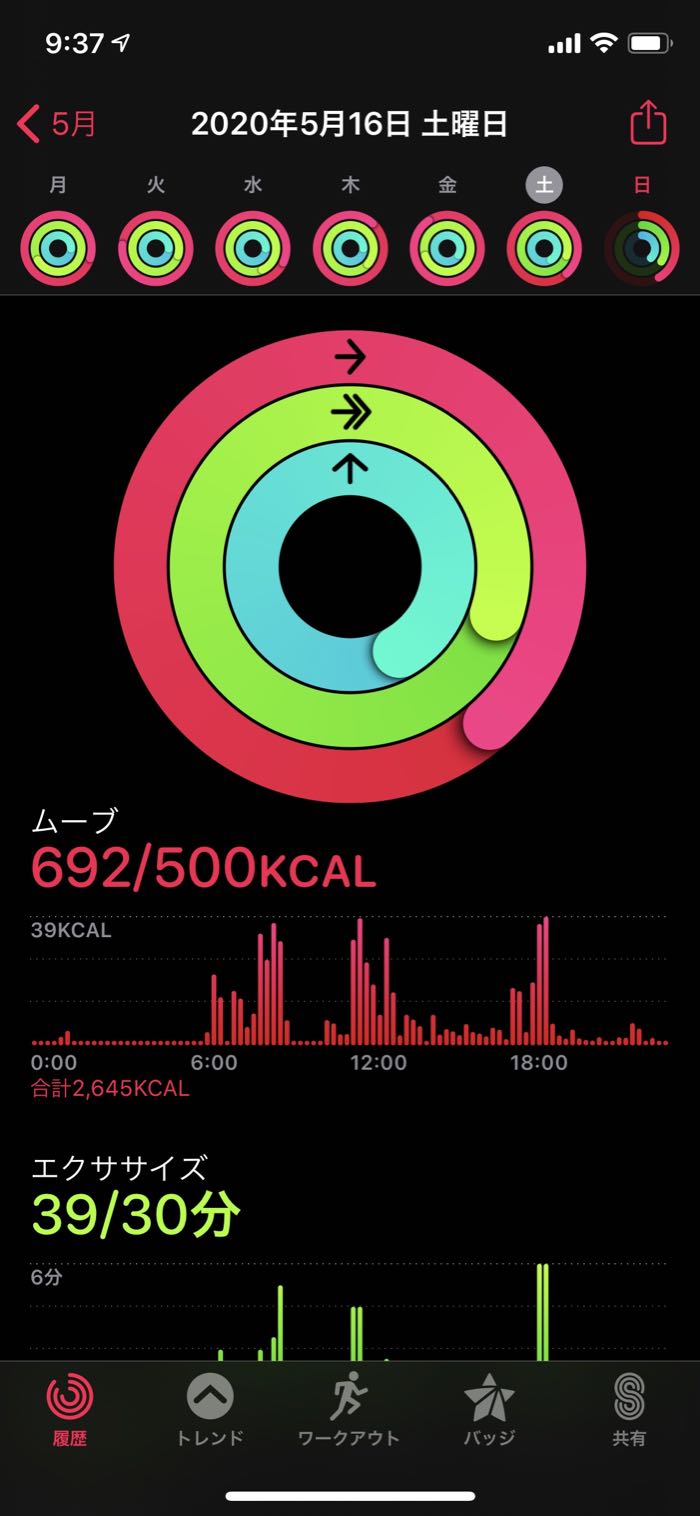This screenshot has height=1516, width=700.
Task: Switch to the ワークアウト tab
Action: tap(349, 1410)
